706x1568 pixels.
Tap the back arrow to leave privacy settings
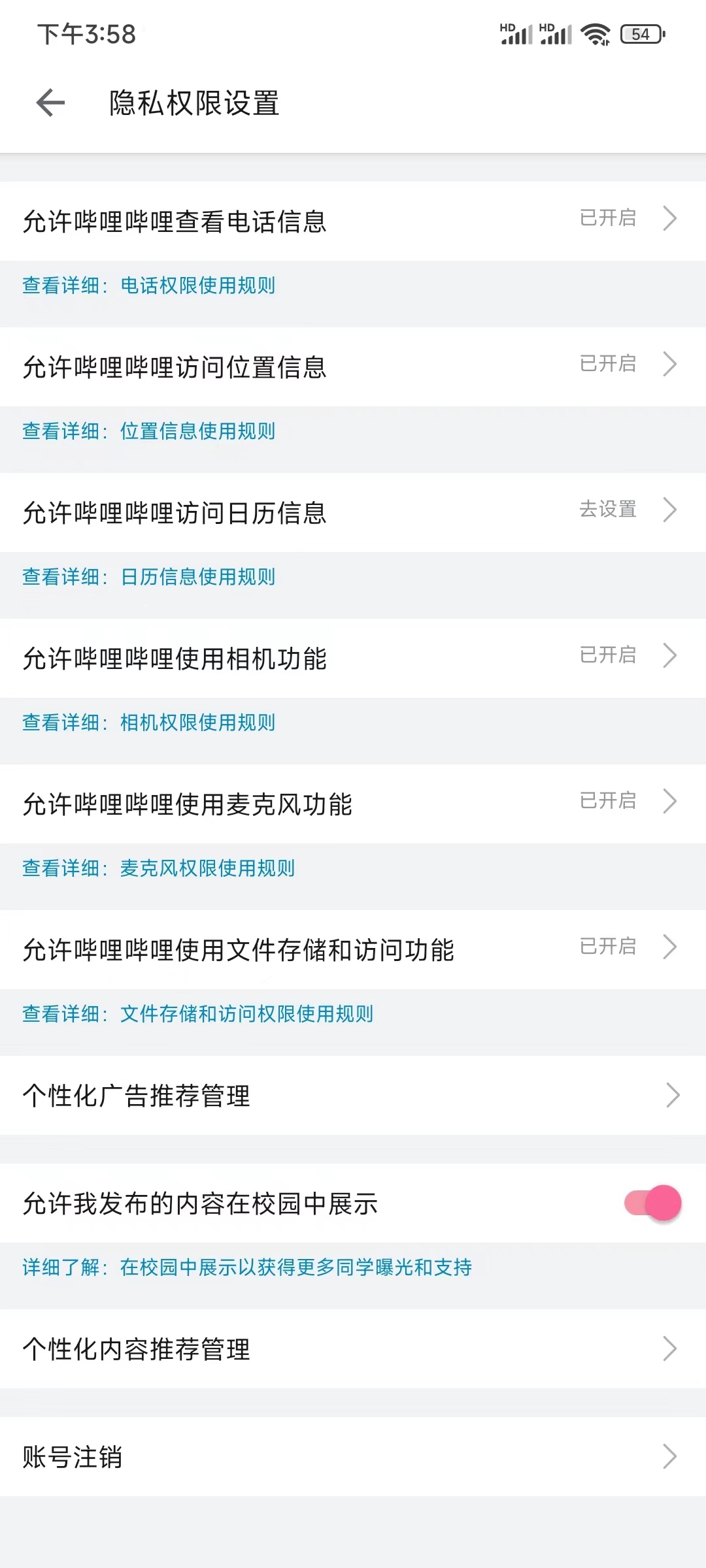49,101
